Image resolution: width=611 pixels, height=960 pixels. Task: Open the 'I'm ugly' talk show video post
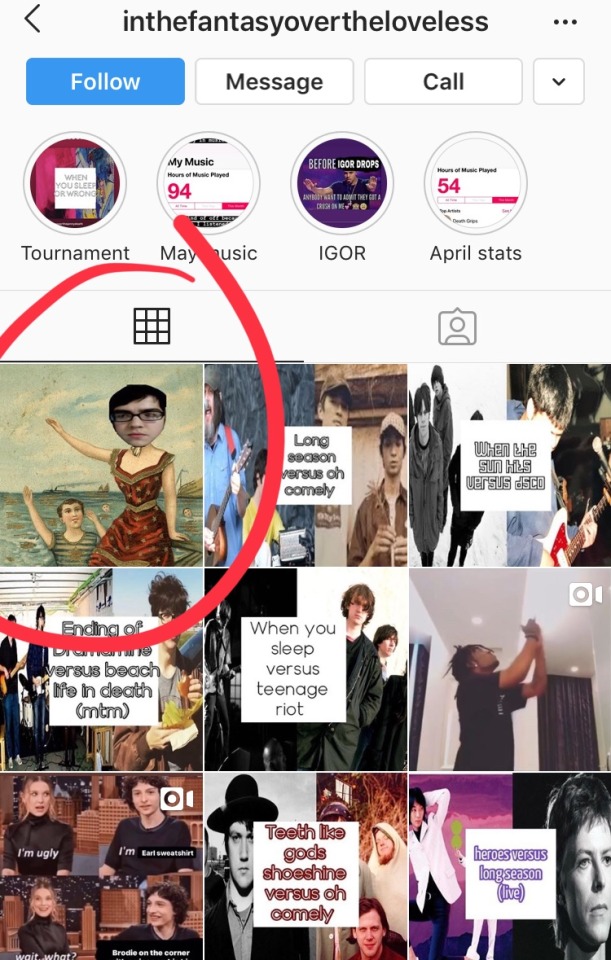100,865
